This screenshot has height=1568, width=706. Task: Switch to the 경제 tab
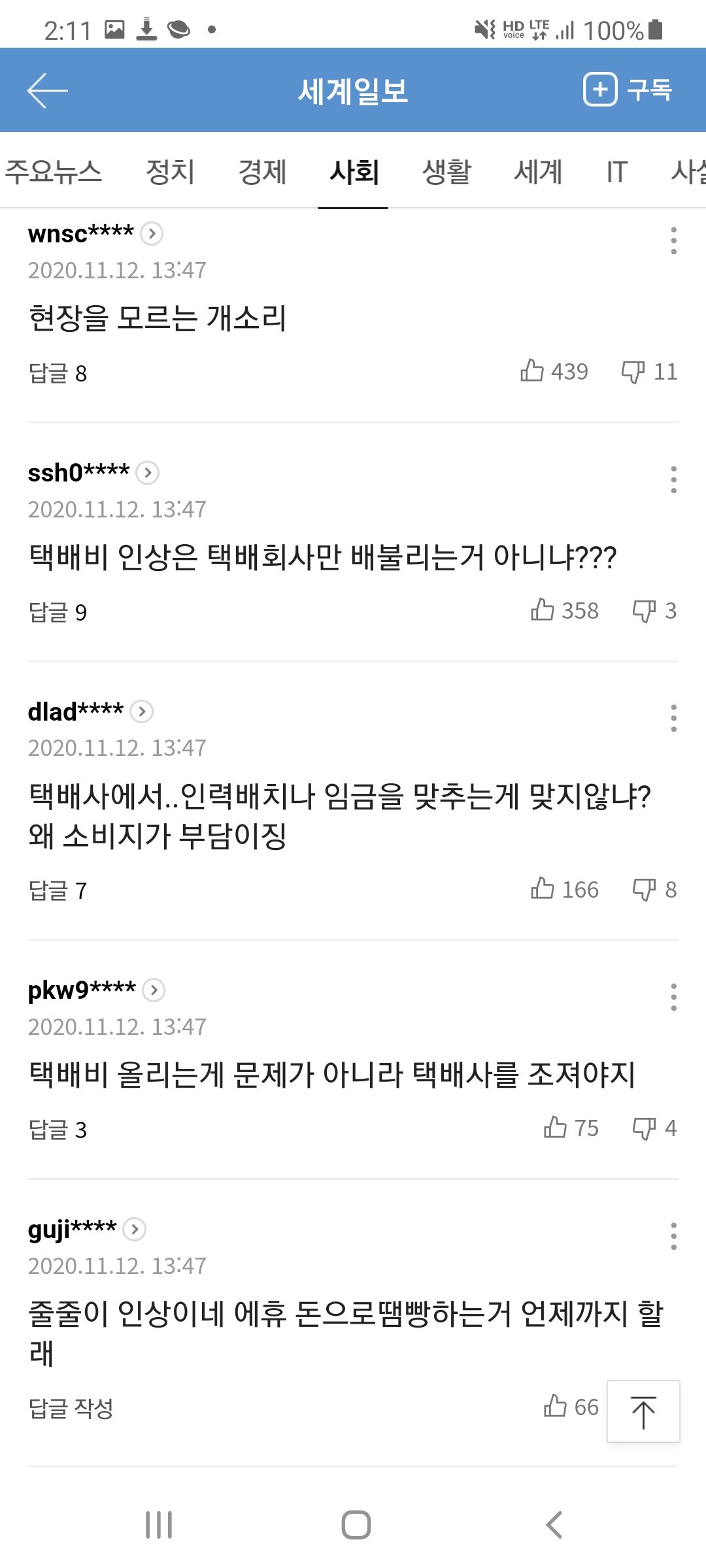point(262,172)
